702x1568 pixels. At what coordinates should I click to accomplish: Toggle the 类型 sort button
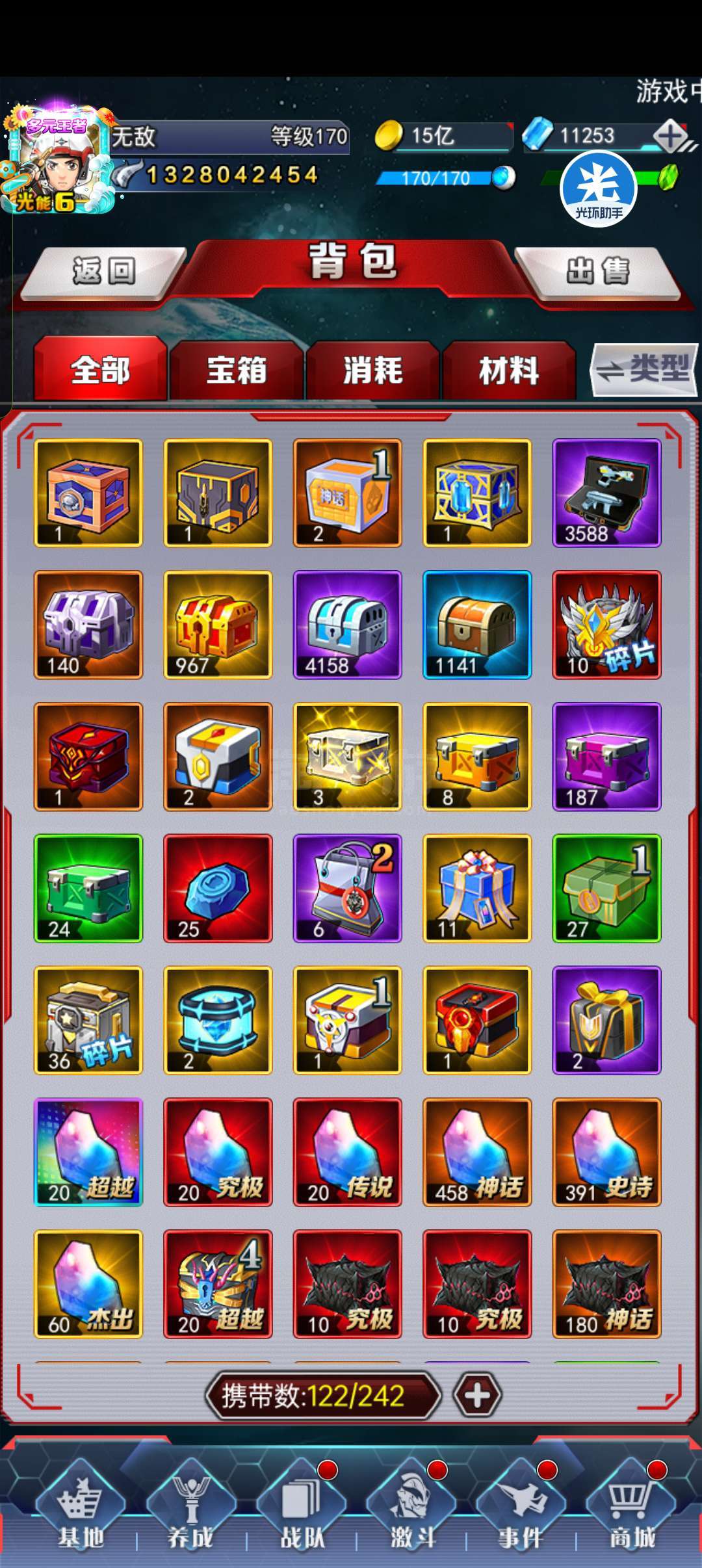[645, 369]
